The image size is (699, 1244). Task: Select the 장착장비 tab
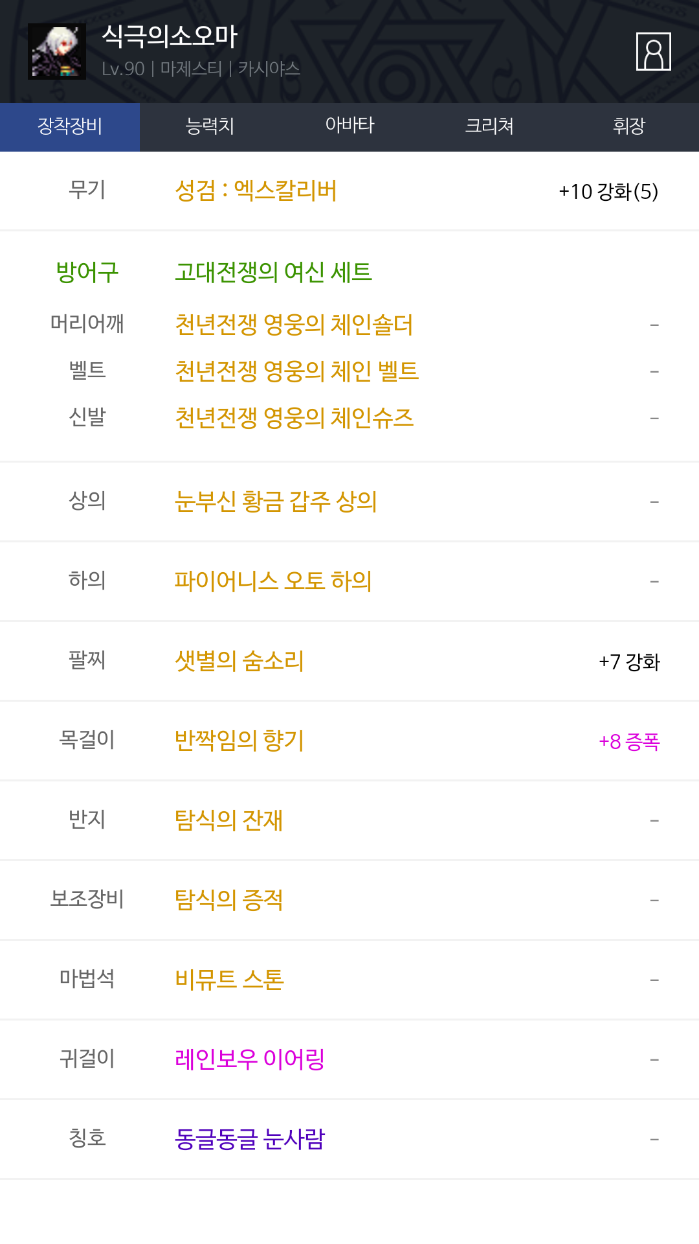[x=70, y=127]
